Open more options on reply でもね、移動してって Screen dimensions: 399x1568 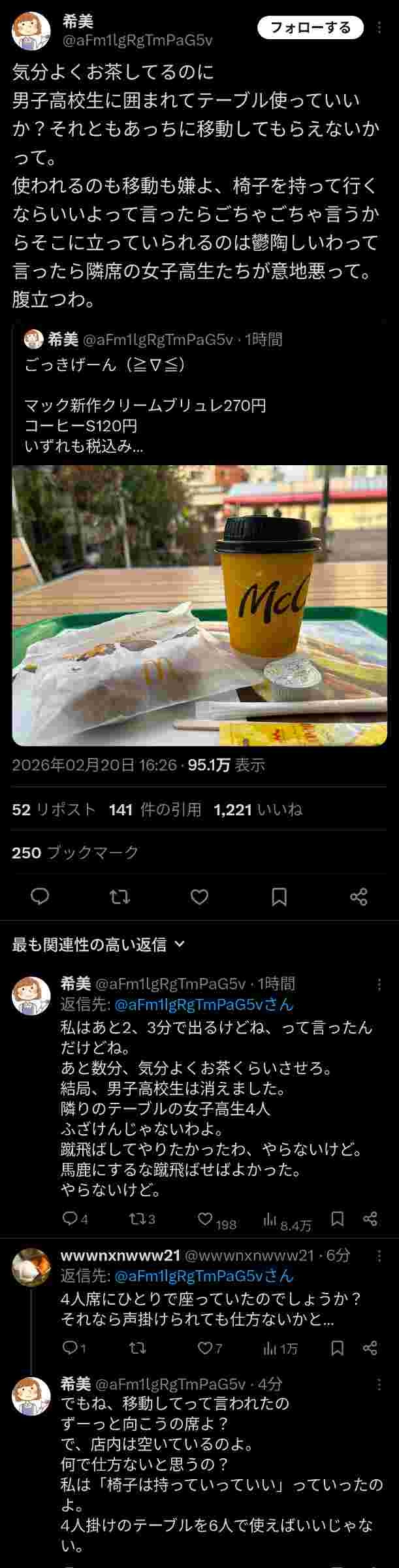[x=380, y=1384]
